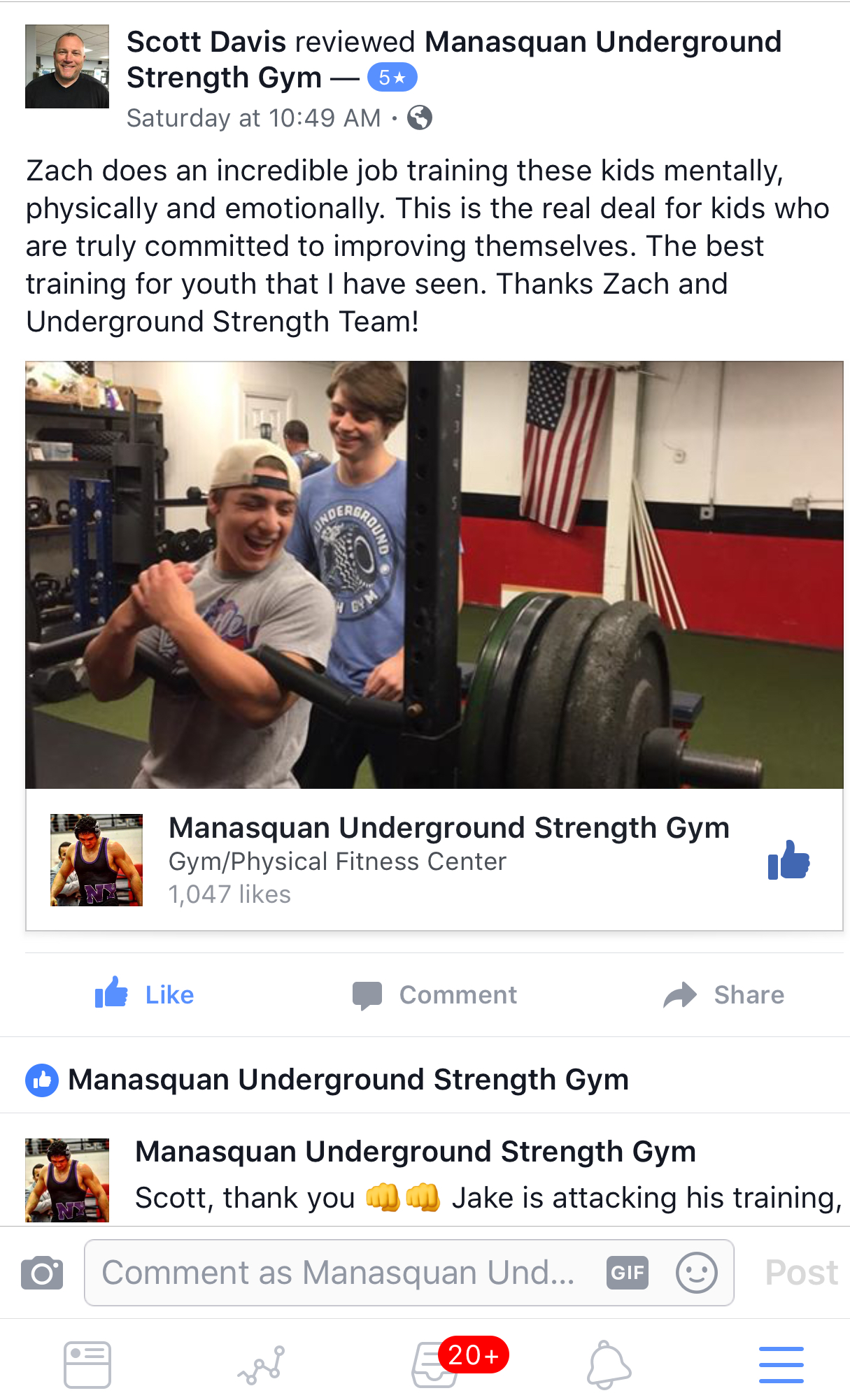Switch to the page feed tab

[87, 1364]
